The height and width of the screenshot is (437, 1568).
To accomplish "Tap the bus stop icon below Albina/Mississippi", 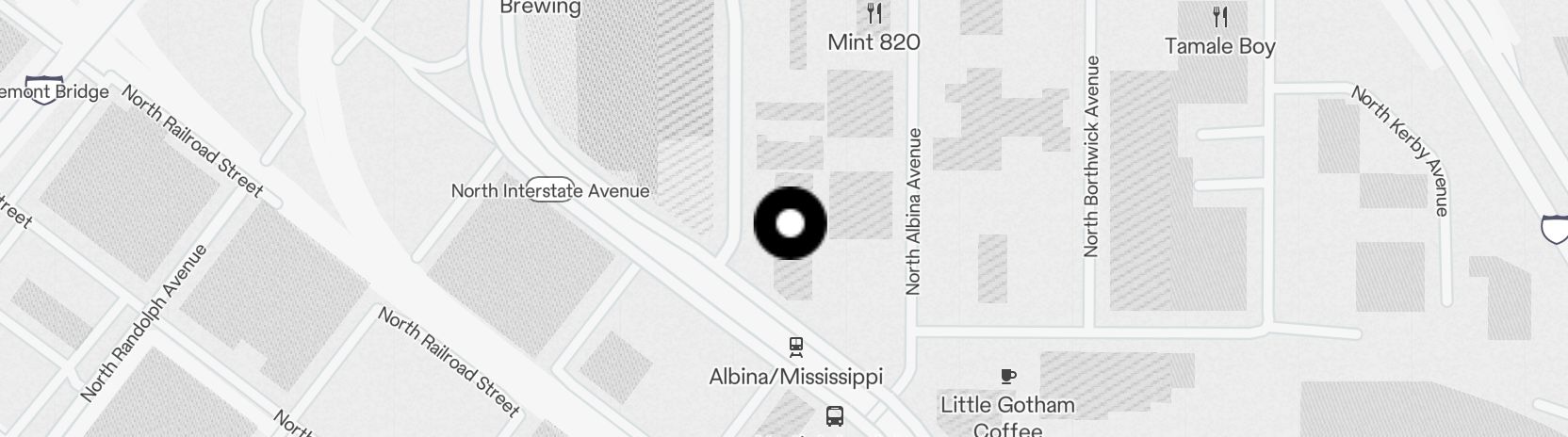I will [x=835, y=415].
